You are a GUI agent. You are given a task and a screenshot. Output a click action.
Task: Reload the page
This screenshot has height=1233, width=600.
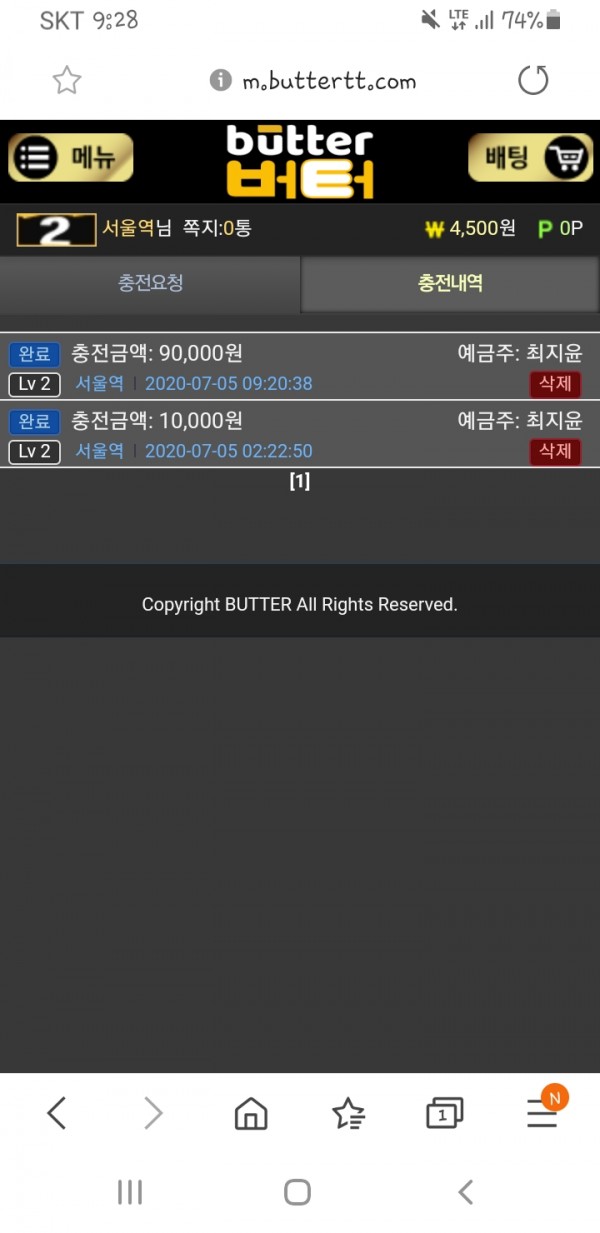pyautogui.click(x=533, y=81)
